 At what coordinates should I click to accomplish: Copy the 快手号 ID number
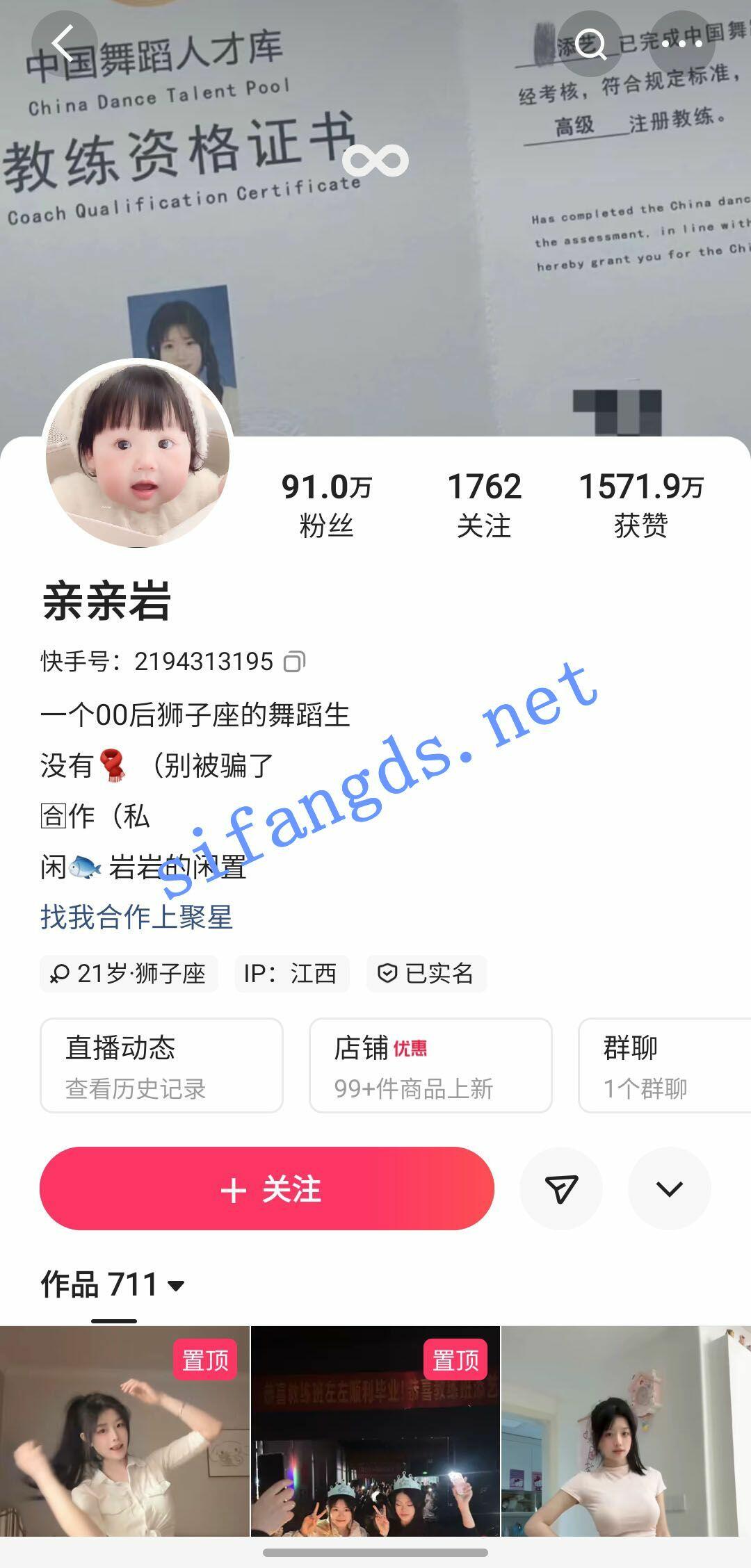point(294,662)
